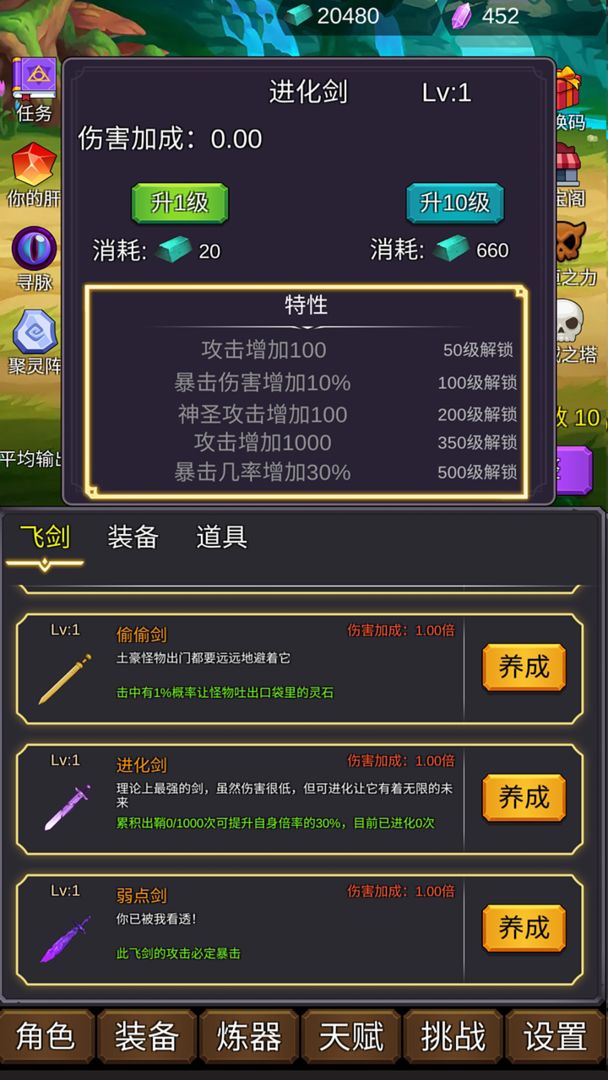This screenshot has width=608, height=1080.
Task: Go to the 炼器 section
Action: tap(249, 1037)
